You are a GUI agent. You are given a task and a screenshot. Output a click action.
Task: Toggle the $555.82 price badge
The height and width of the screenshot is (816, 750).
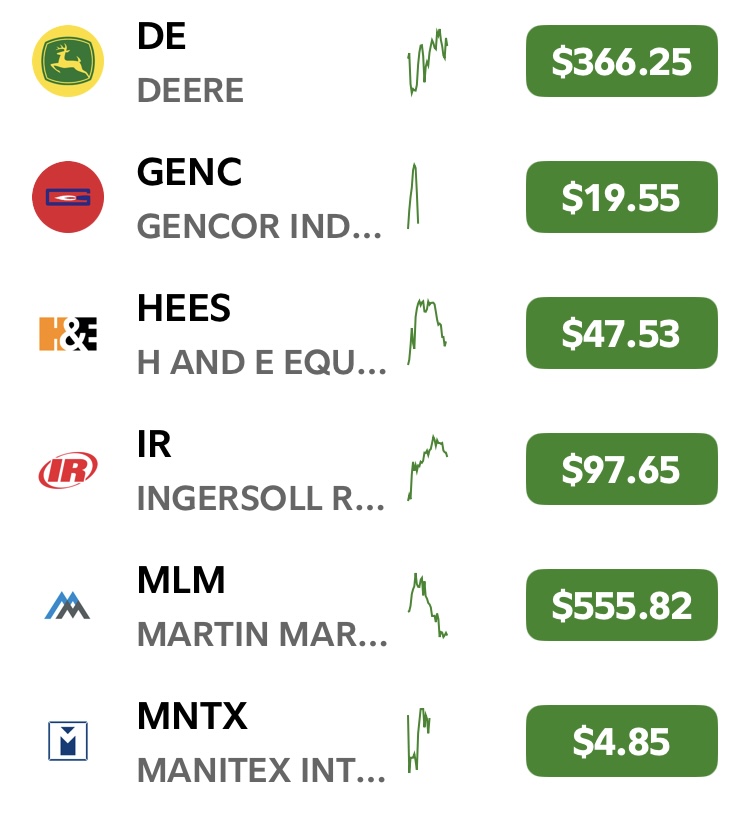point(621,606)
